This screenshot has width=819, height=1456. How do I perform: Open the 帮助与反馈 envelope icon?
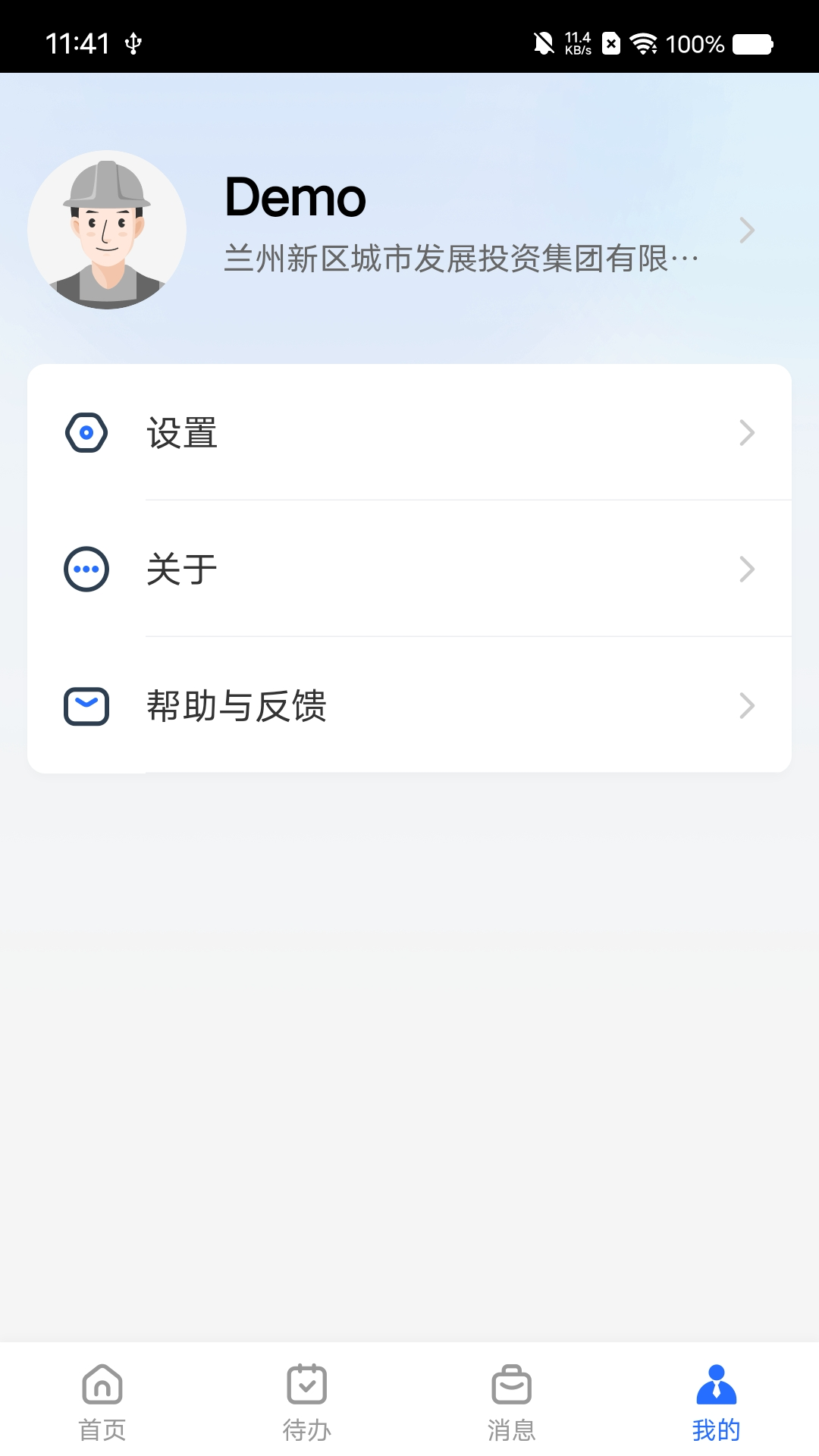86,705
